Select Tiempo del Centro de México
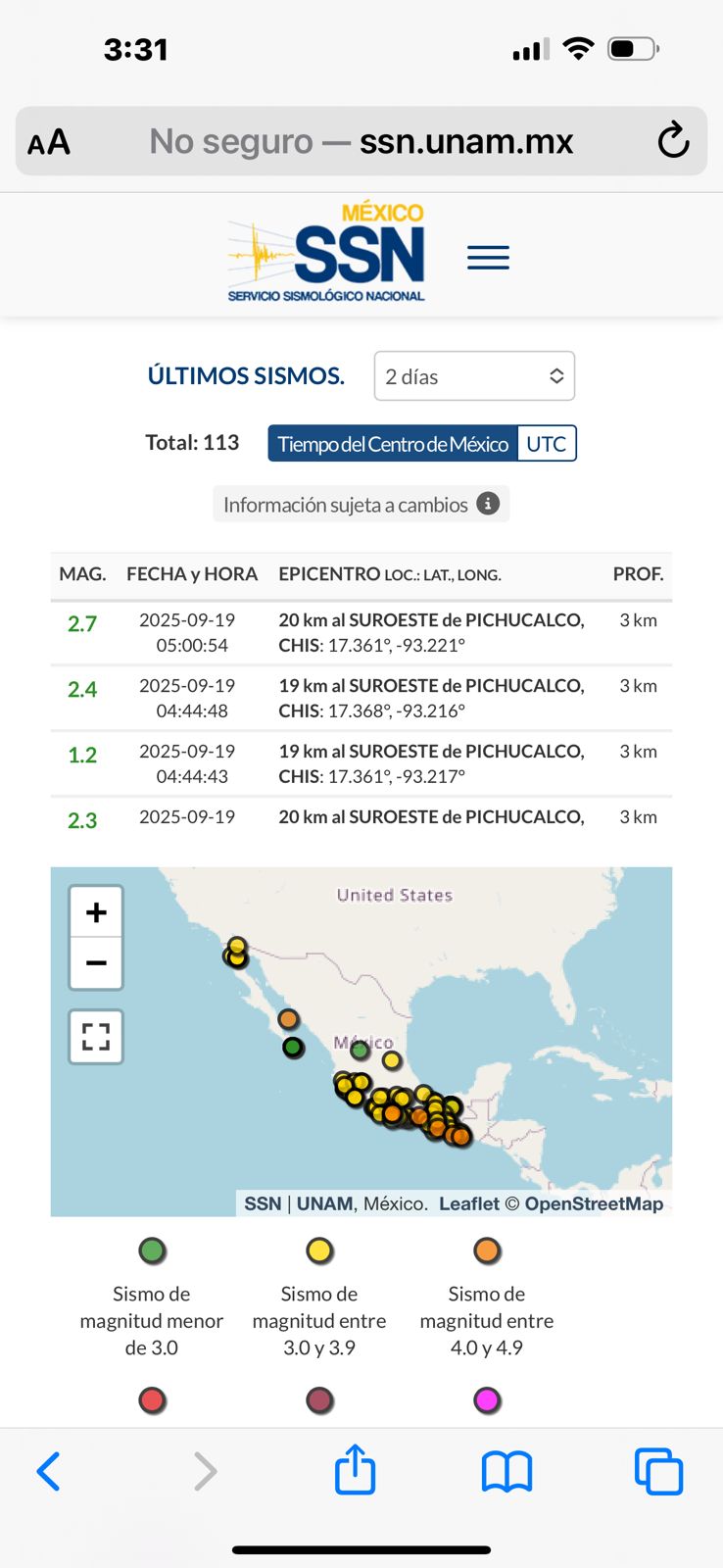This screenshot has width=723, height=1568. coord(393,444)
